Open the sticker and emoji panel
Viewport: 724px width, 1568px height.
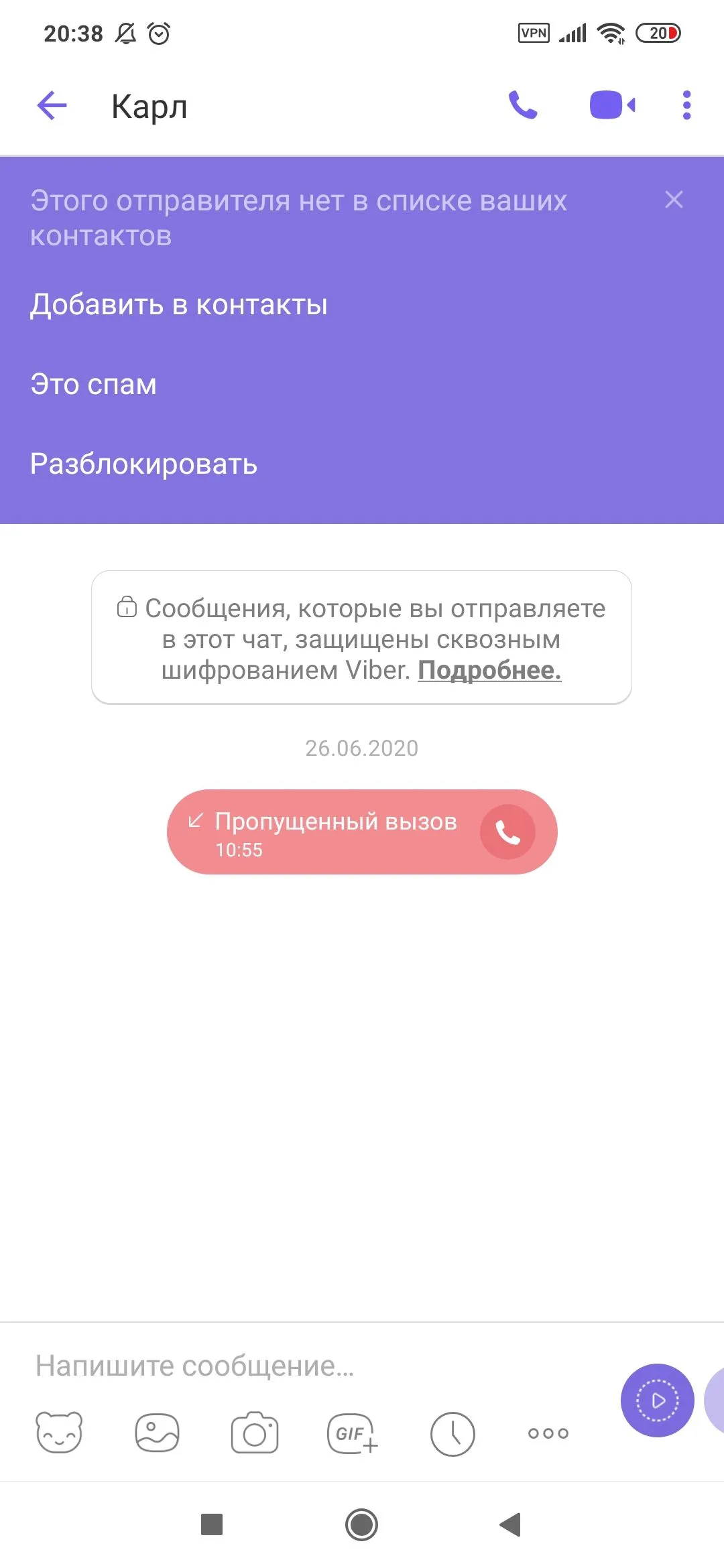[x=59, y=1433]
